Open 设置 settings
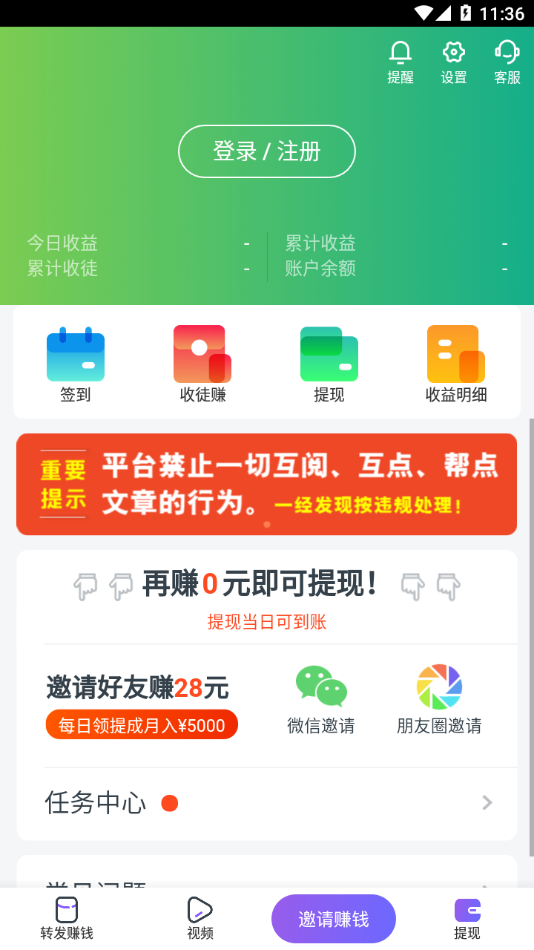This screenshot has height=950, width=534. tap(453, 62)
